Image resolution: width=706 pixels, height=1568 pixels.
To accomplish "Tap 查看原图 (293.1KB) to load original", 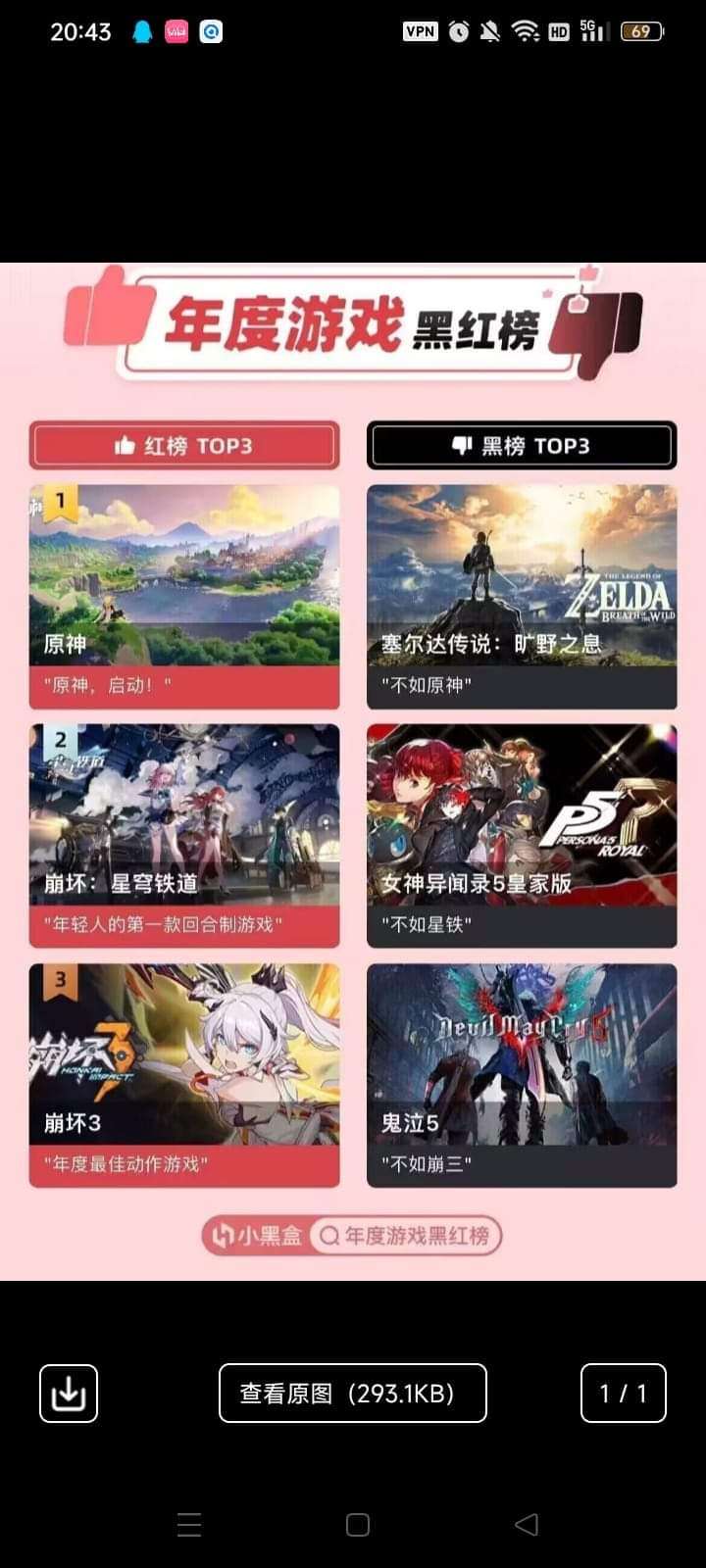I will (x=352, y=1393).
